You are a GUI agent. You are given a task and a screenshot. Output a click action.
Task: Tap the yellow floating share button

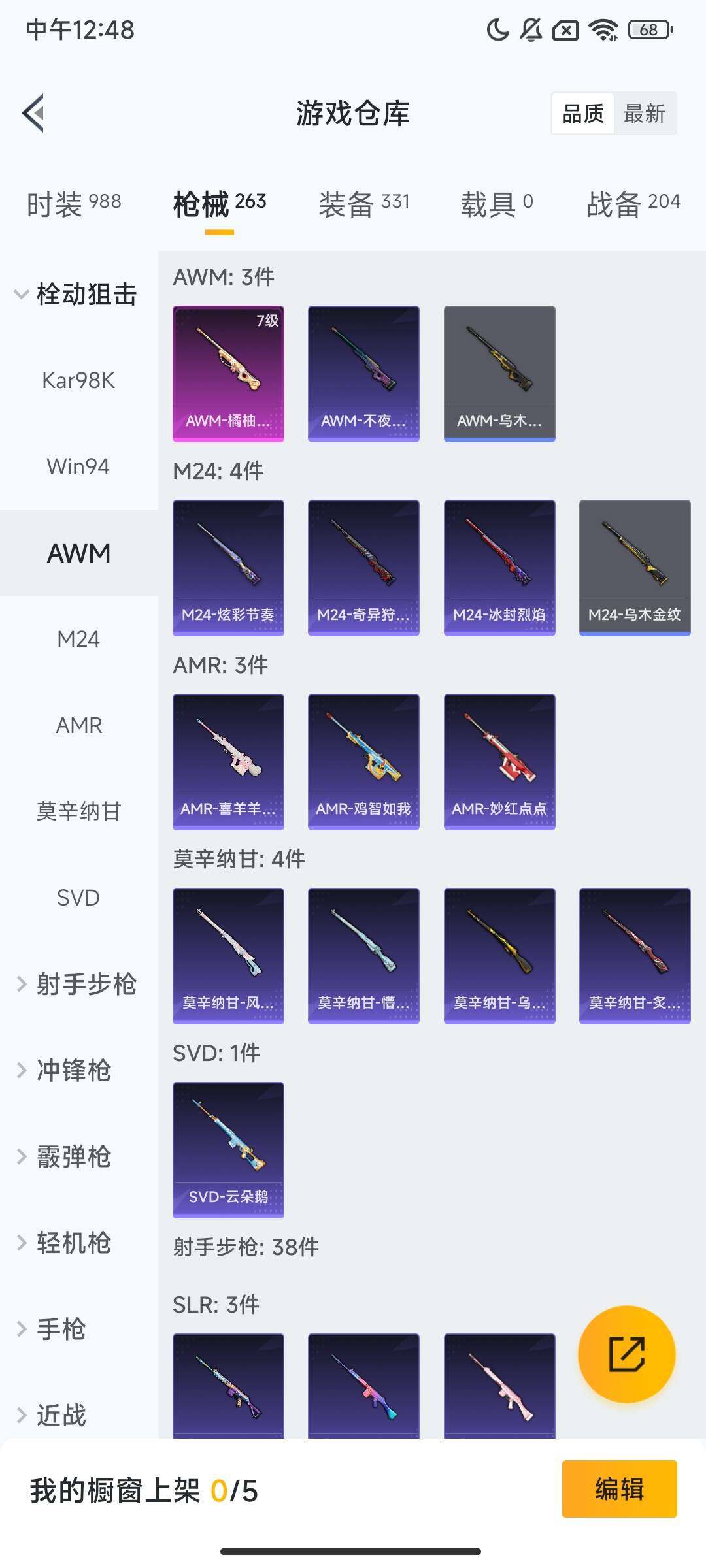click(626, 1354)
